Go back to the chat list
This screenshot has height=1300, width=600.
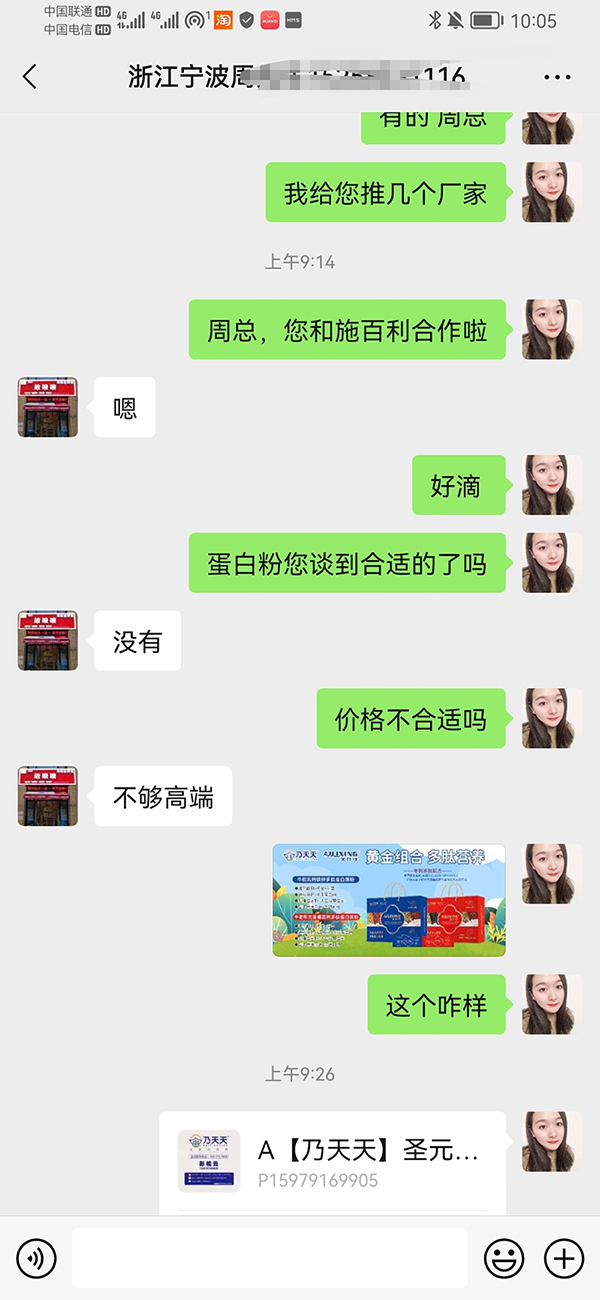[x=30, y=77]
